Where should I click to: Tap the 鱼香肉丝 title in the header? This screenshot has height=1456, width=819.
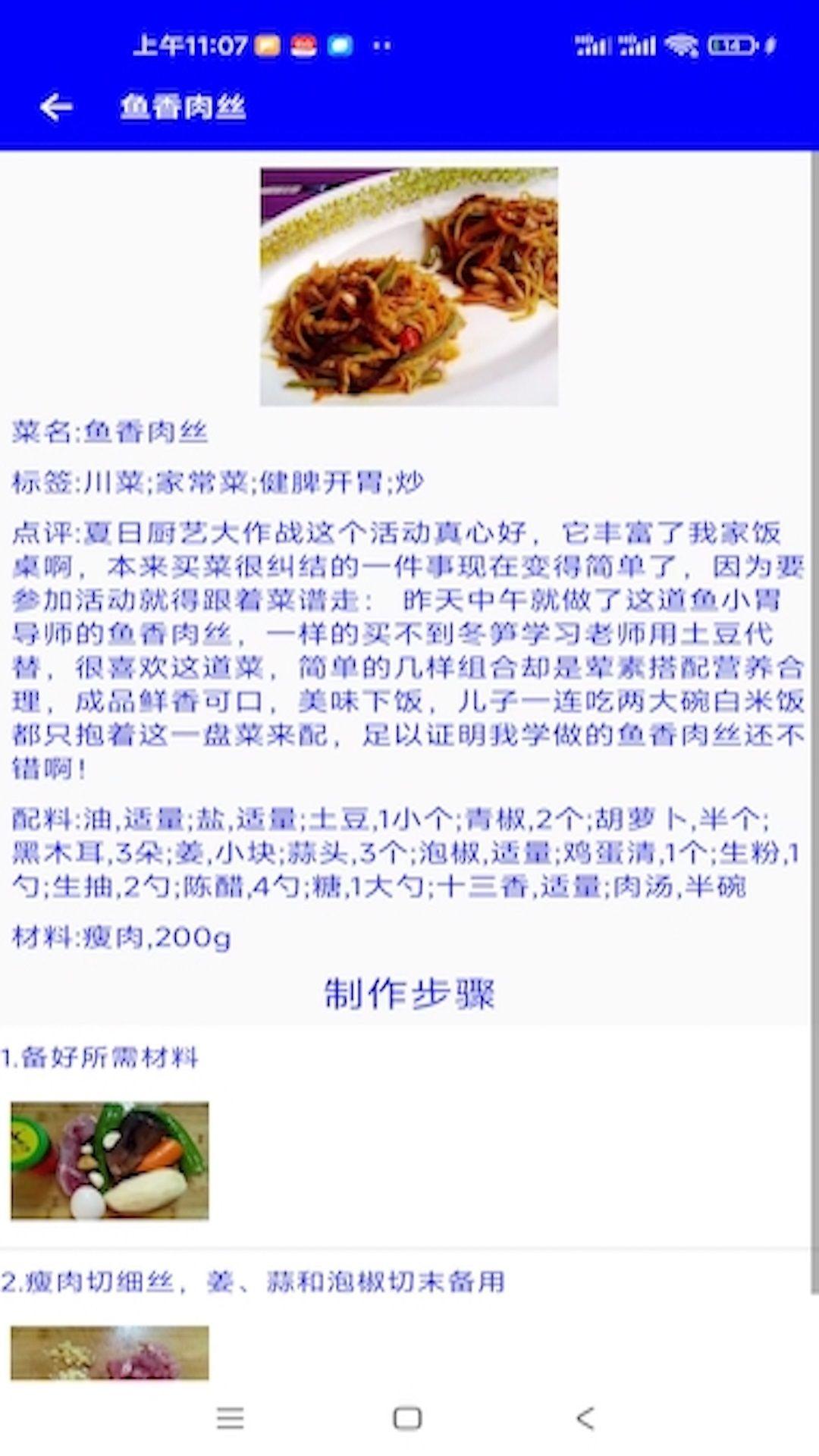tap(184, 106)
